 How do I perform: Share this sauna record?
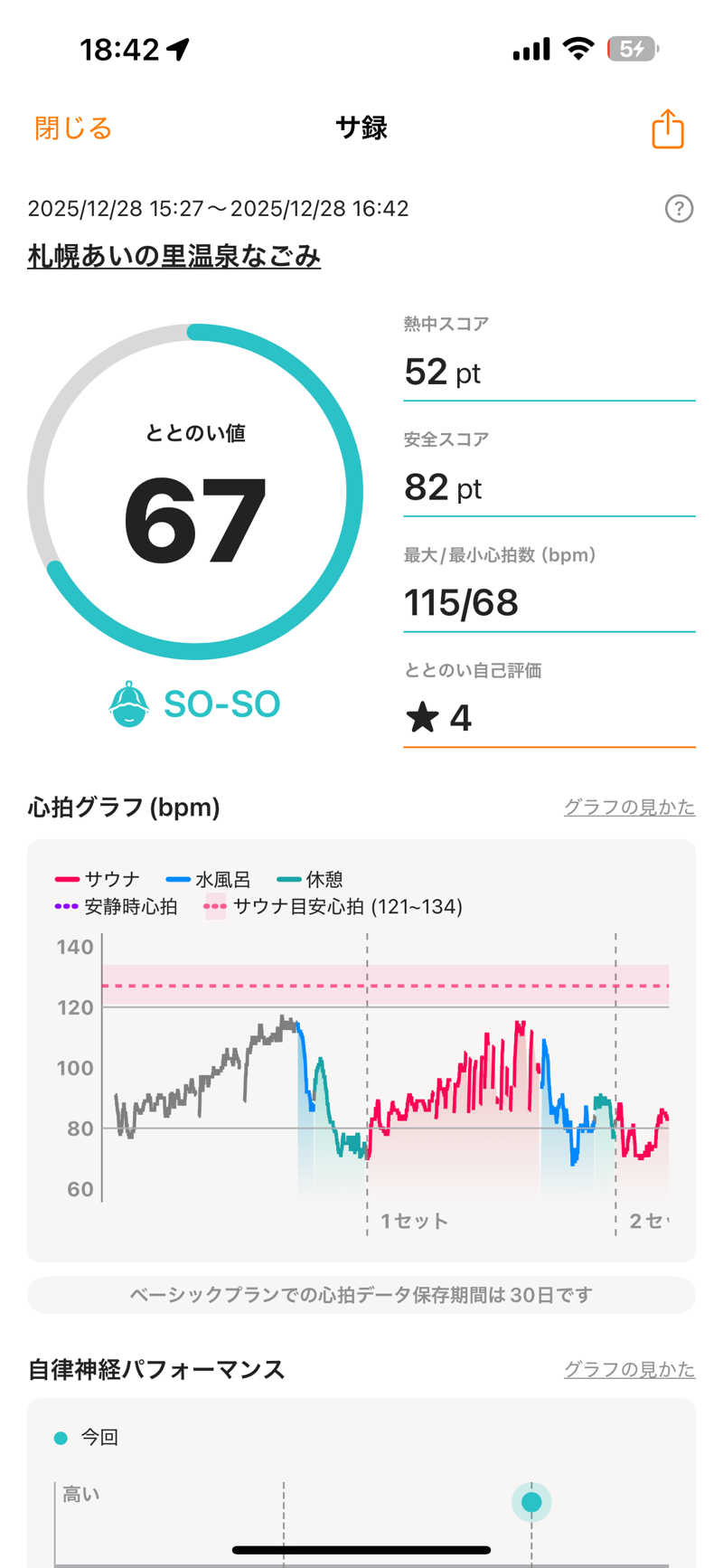coord(668,128)
